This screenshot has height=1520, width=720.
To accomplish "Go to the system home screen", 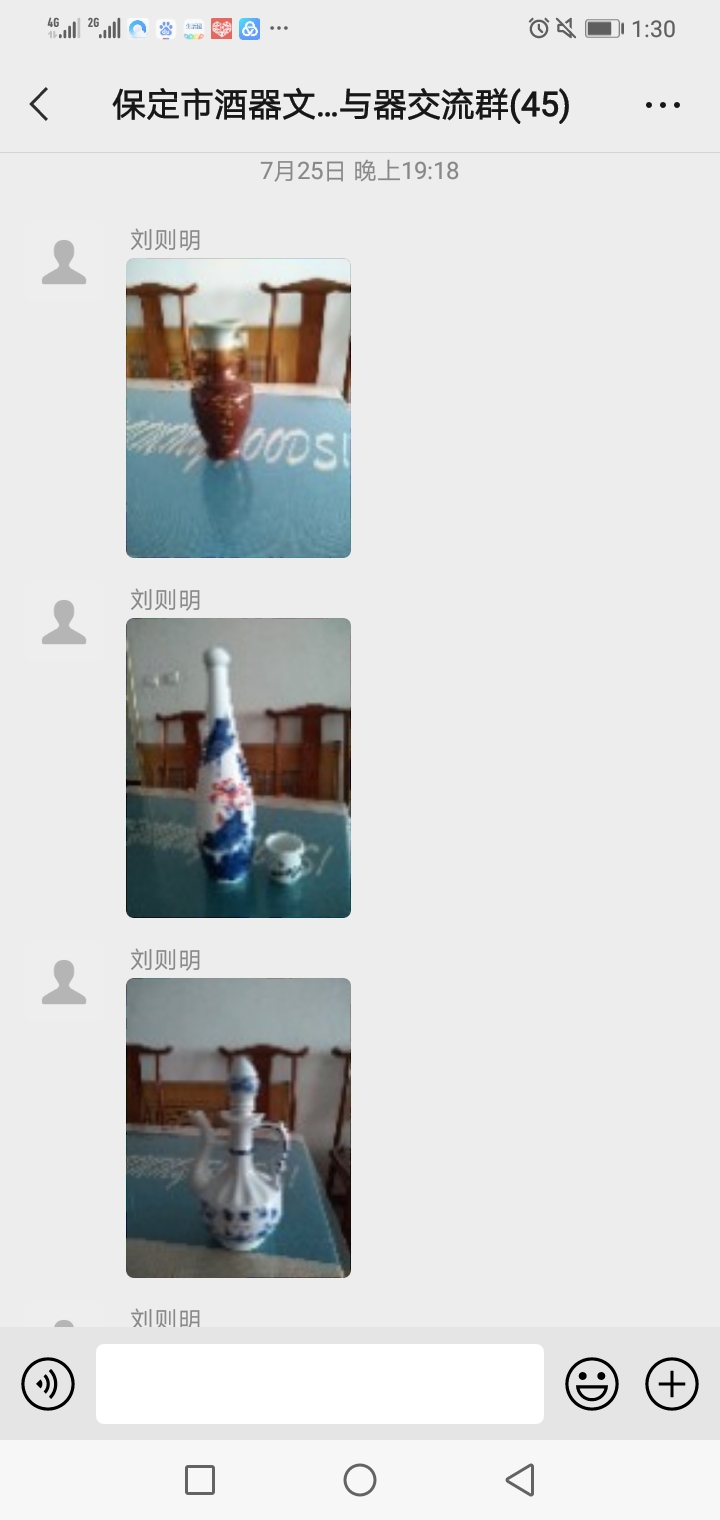I will click(360, 1480).
